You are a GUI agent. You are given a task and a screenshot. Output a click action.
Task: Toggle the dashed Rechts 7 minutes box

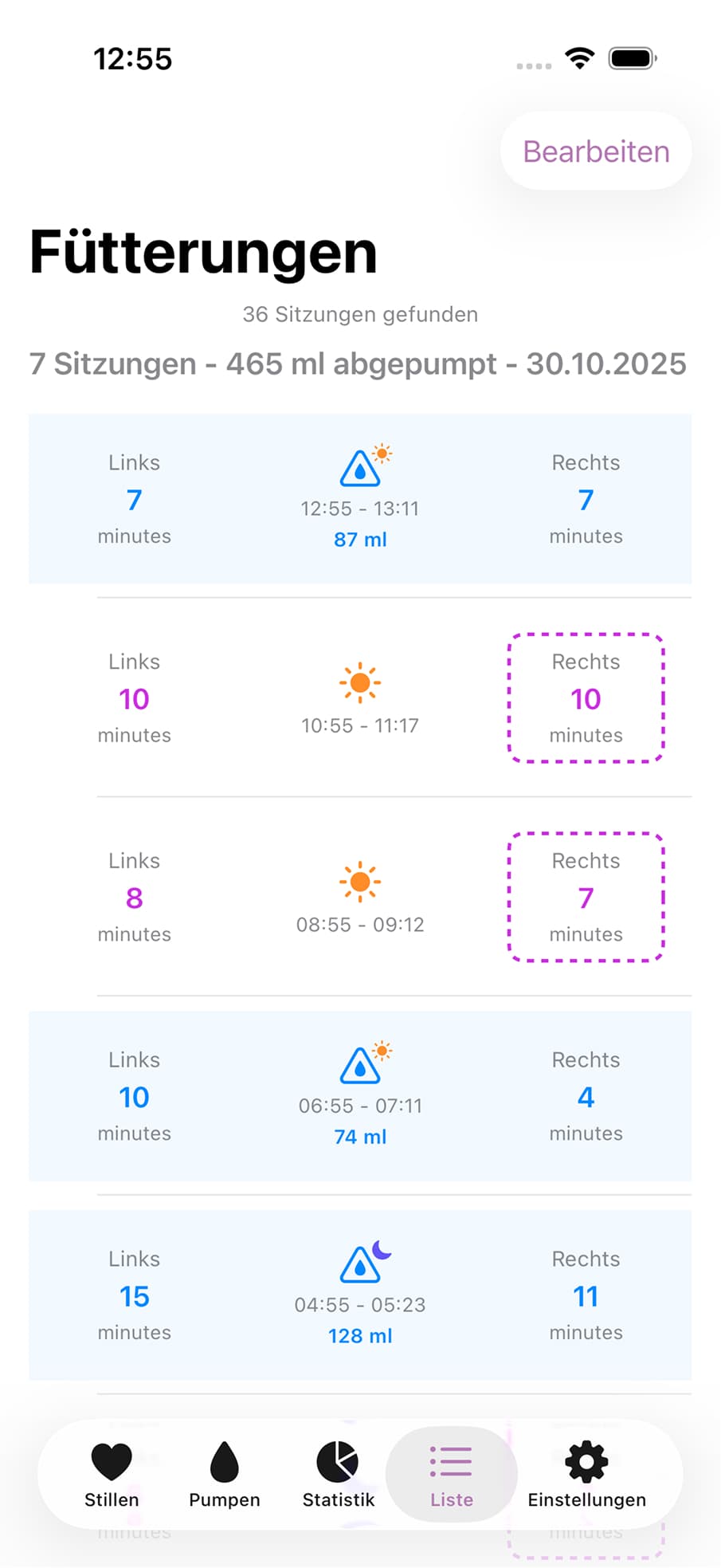pyautogui.click(x=586, y=898)
